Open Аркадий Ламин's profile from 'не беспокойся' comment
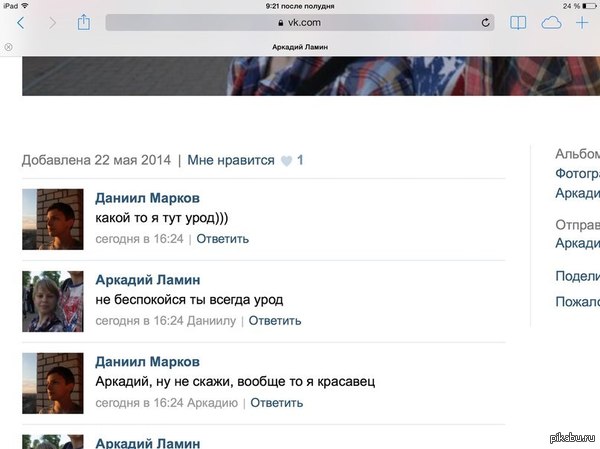 click(146, 280)
